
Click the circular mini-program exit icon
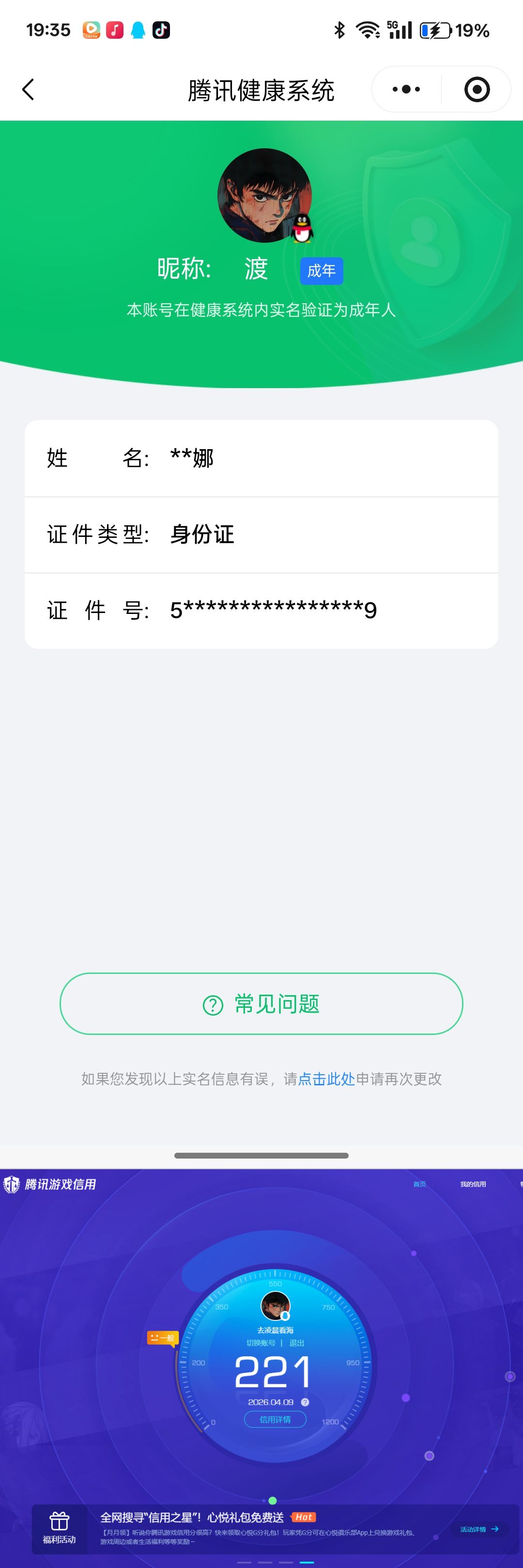(477, 89)
